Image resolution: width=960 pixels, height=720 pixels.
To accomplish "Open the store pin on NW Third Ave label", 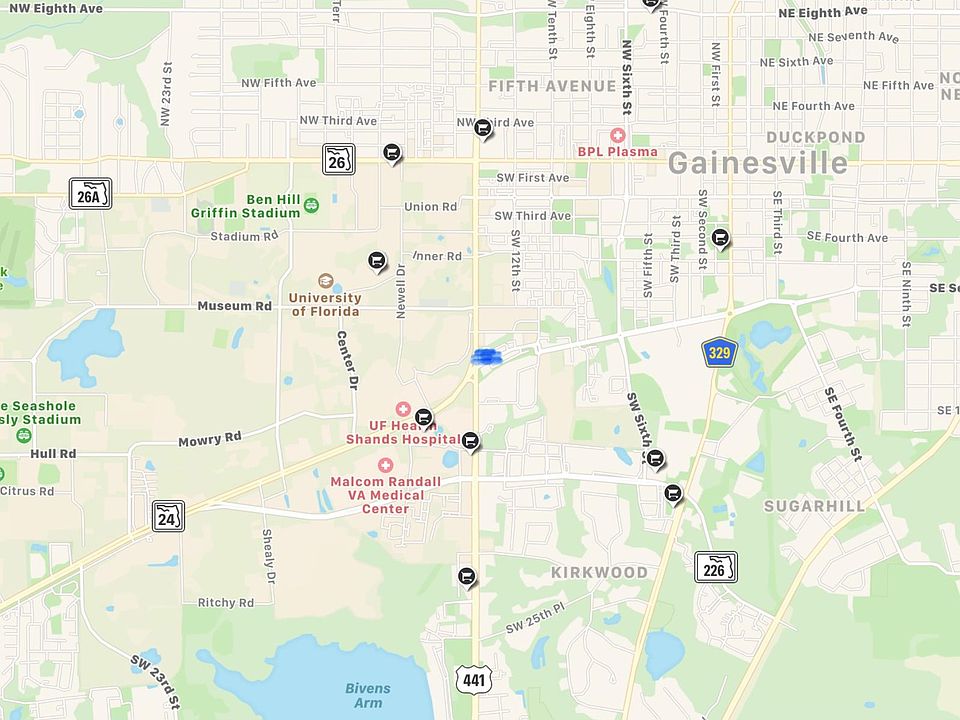I will click(x=483, y=127).
